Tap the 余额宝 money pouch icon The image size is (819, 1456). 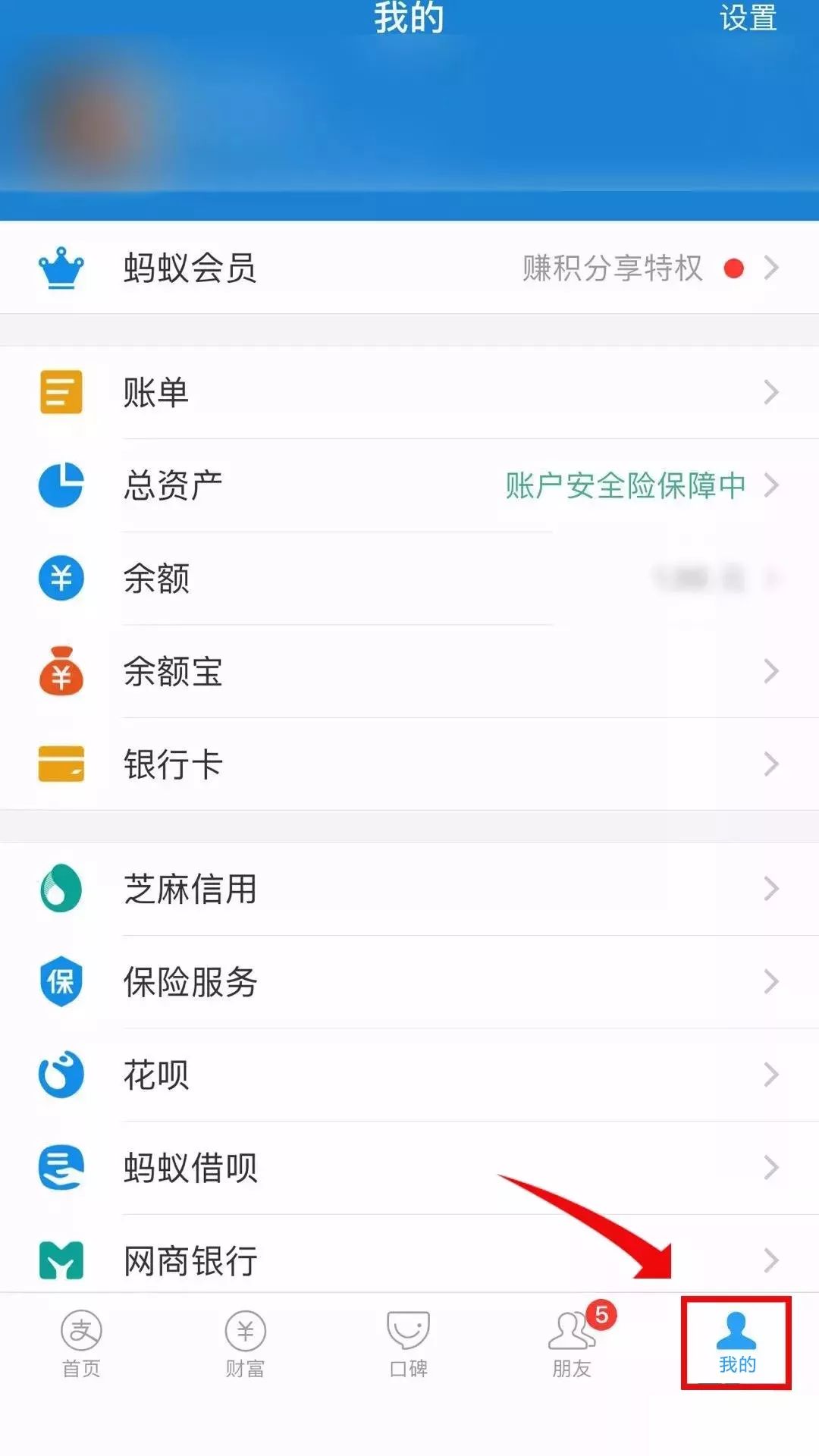(61, 671)
